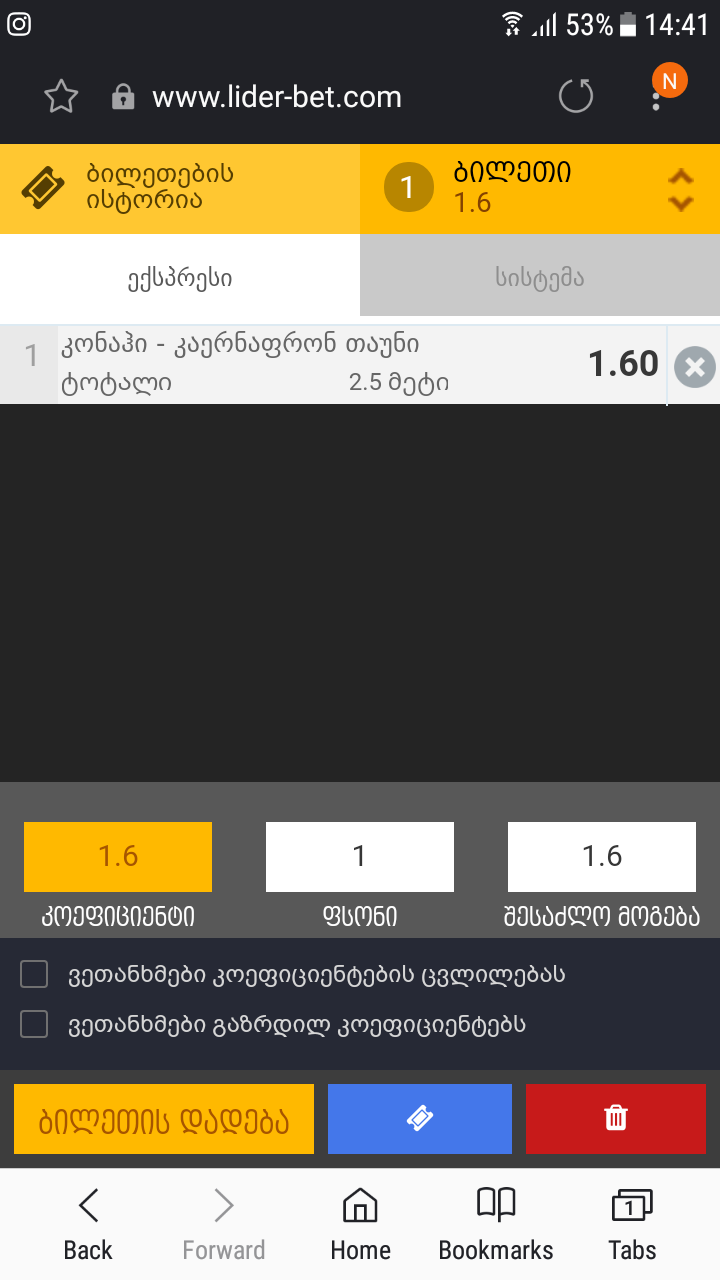
Task: Click the yellow circle showing 1
Action: [407, 187]
